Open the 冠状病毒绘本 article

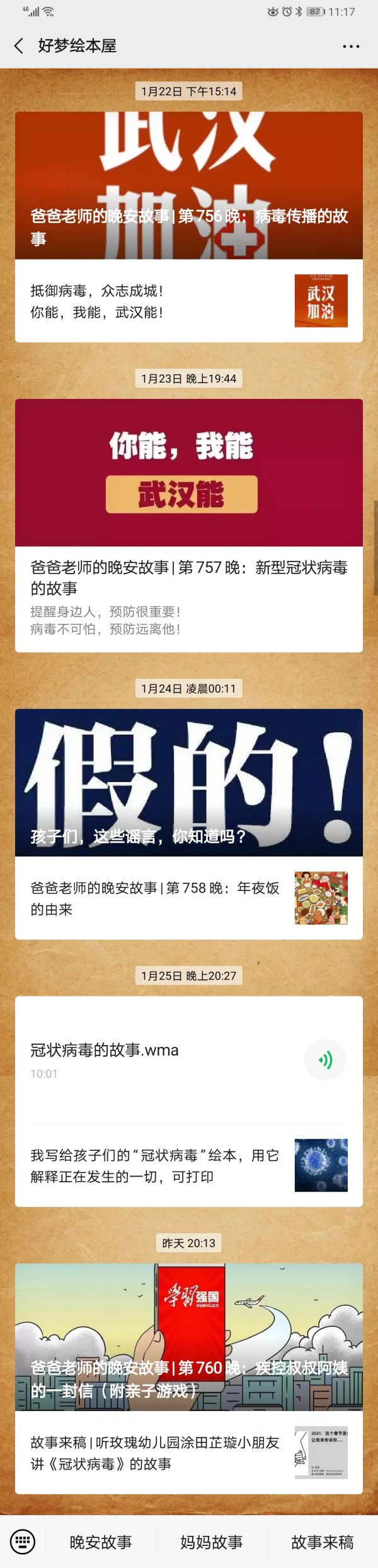[x=189, y=1165]
